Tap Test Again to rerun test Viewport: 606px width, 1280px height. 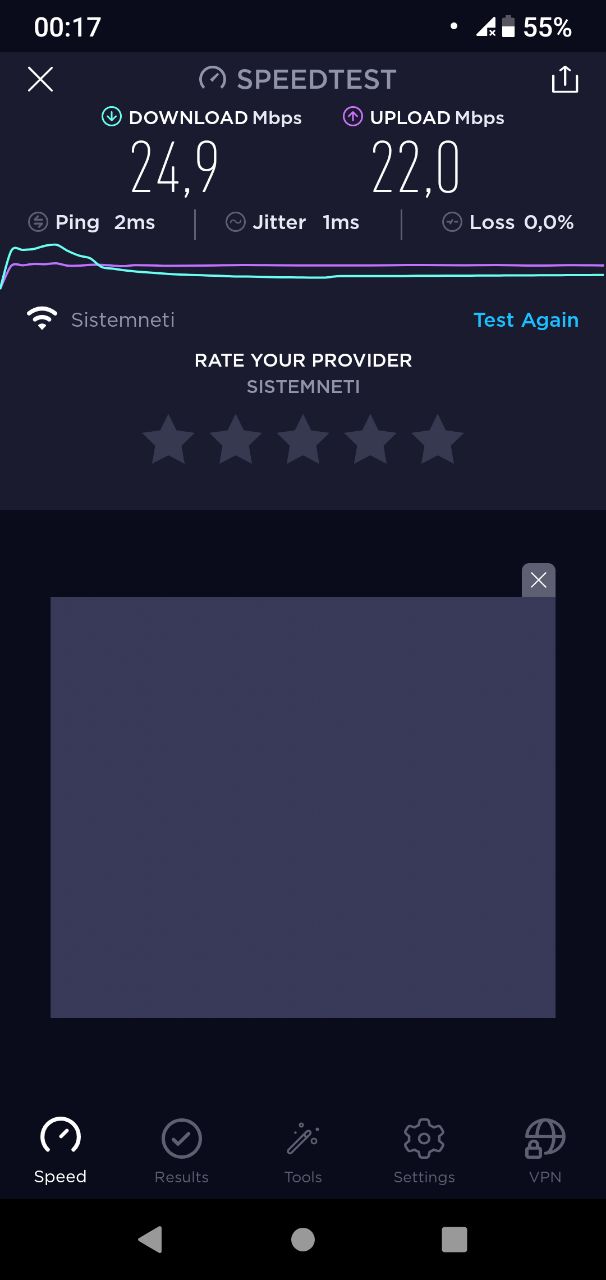click(526, 320)
